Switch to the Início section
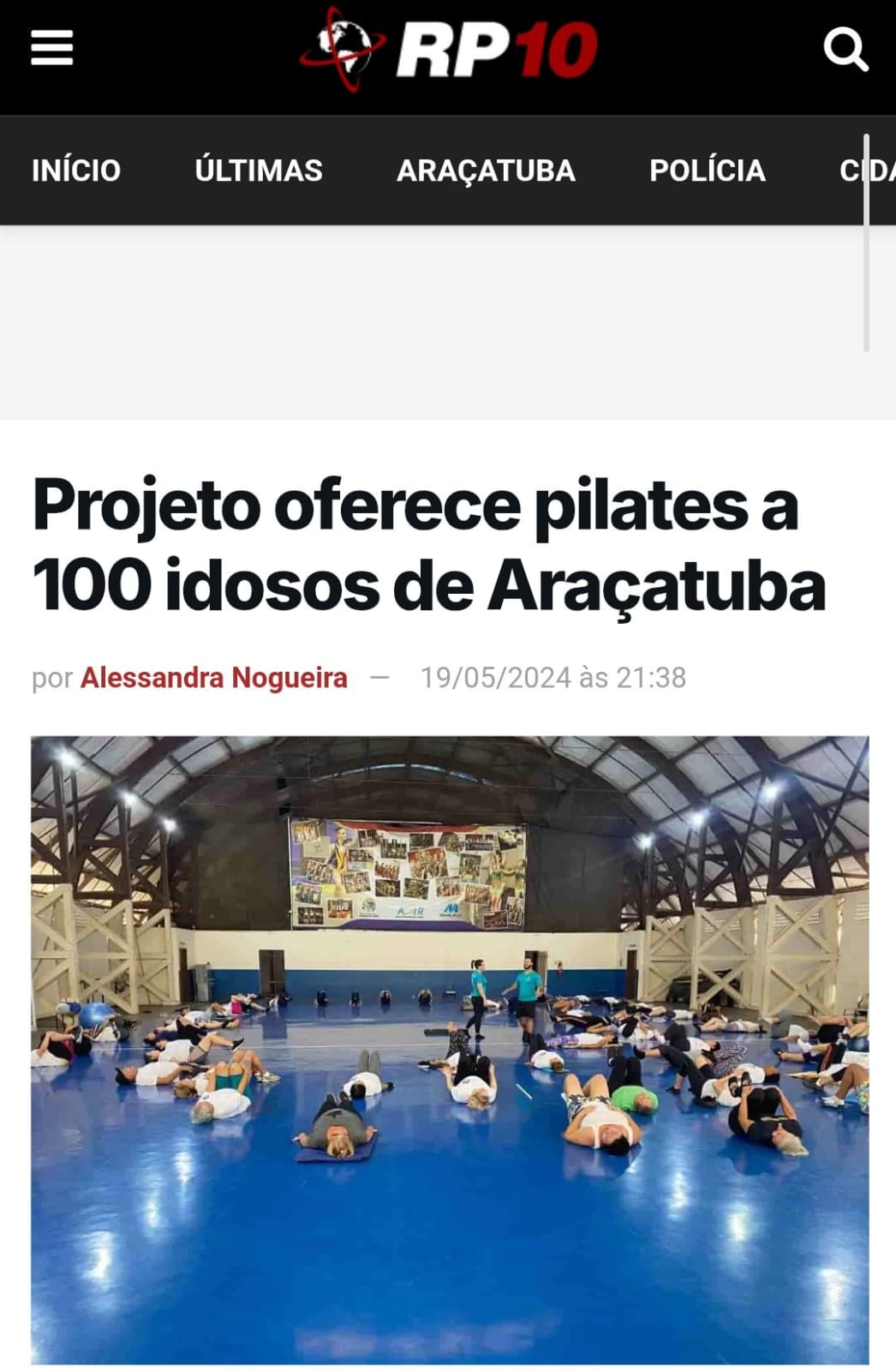The width and height of the screenshot is (896, 1371). [76, 171]
